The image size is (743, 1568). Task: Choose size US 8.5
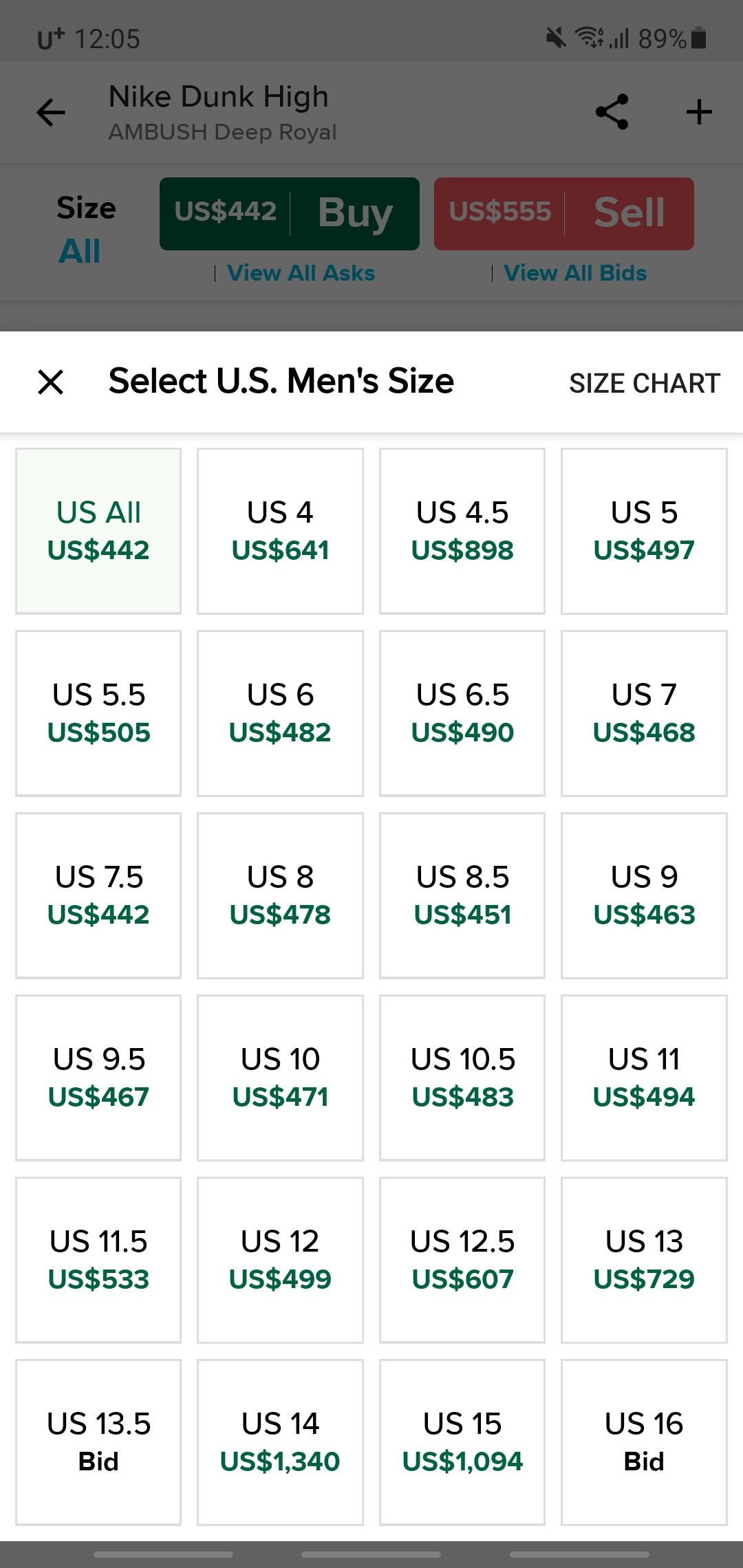[x=462, y=895]
